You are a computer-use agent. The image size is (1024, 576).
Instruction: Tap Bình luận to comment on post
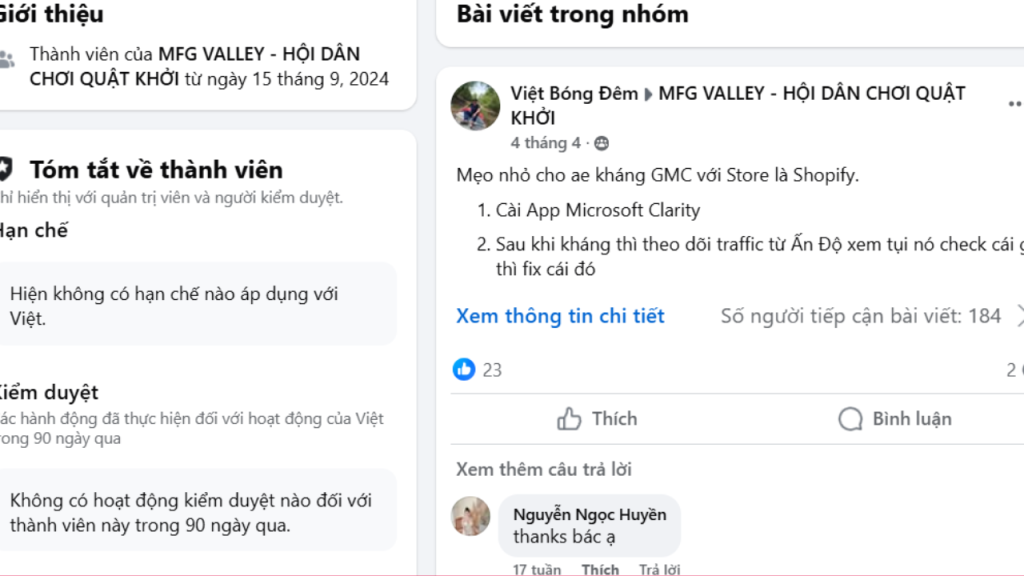click(x=894, y=418)
